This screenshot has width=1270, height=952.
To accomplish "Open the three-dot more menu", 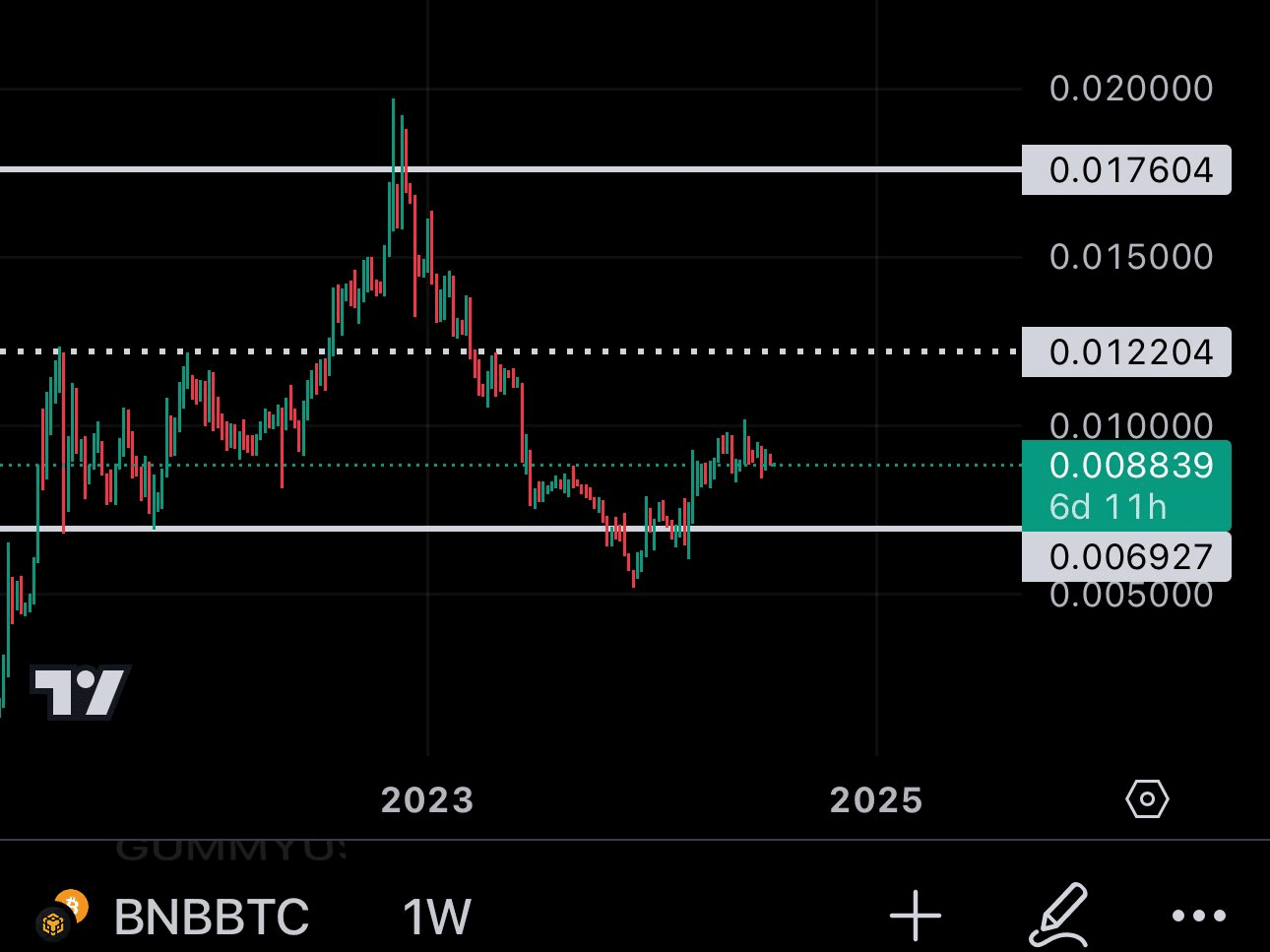I will (1199, 916).
